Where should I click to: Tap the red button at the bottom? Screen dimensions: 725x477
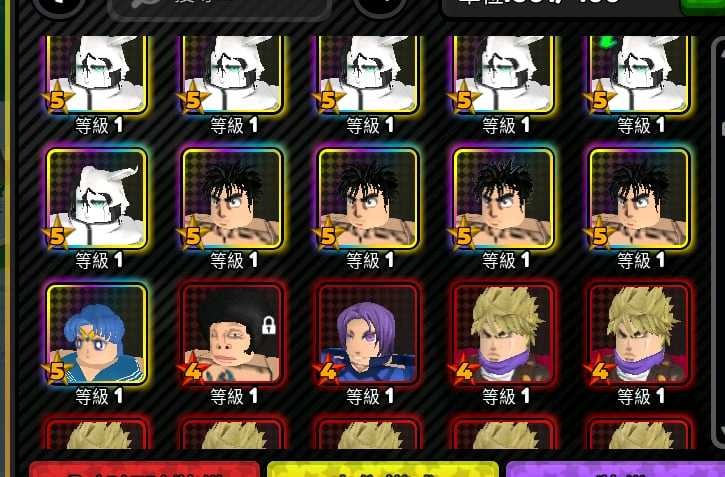tap(145, 469)
